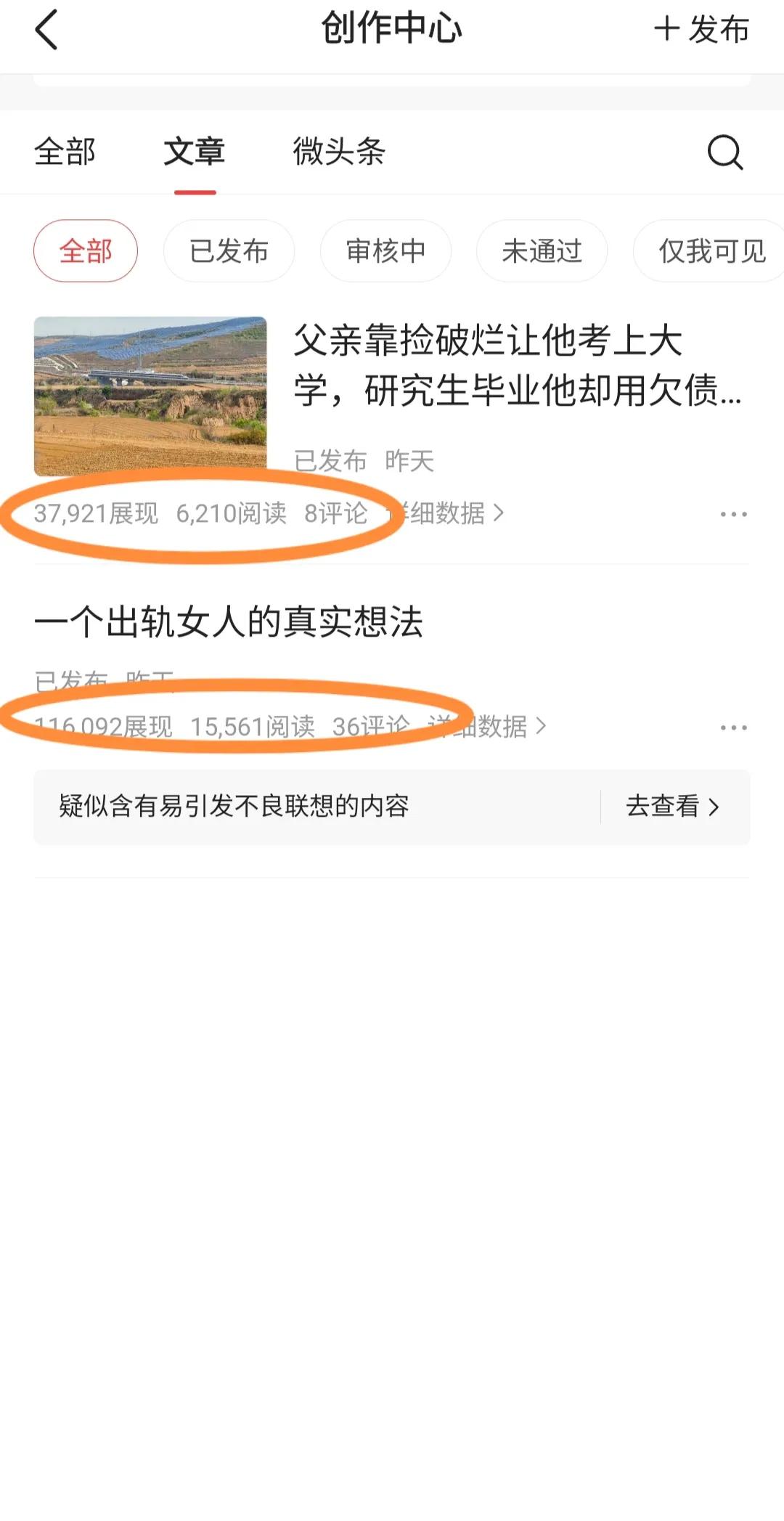Click the chevron after 详细数据 on first article
Image resolution: width=784 pixels, height=1521 pixels.
pyautogui.click(x=500, y=514)
